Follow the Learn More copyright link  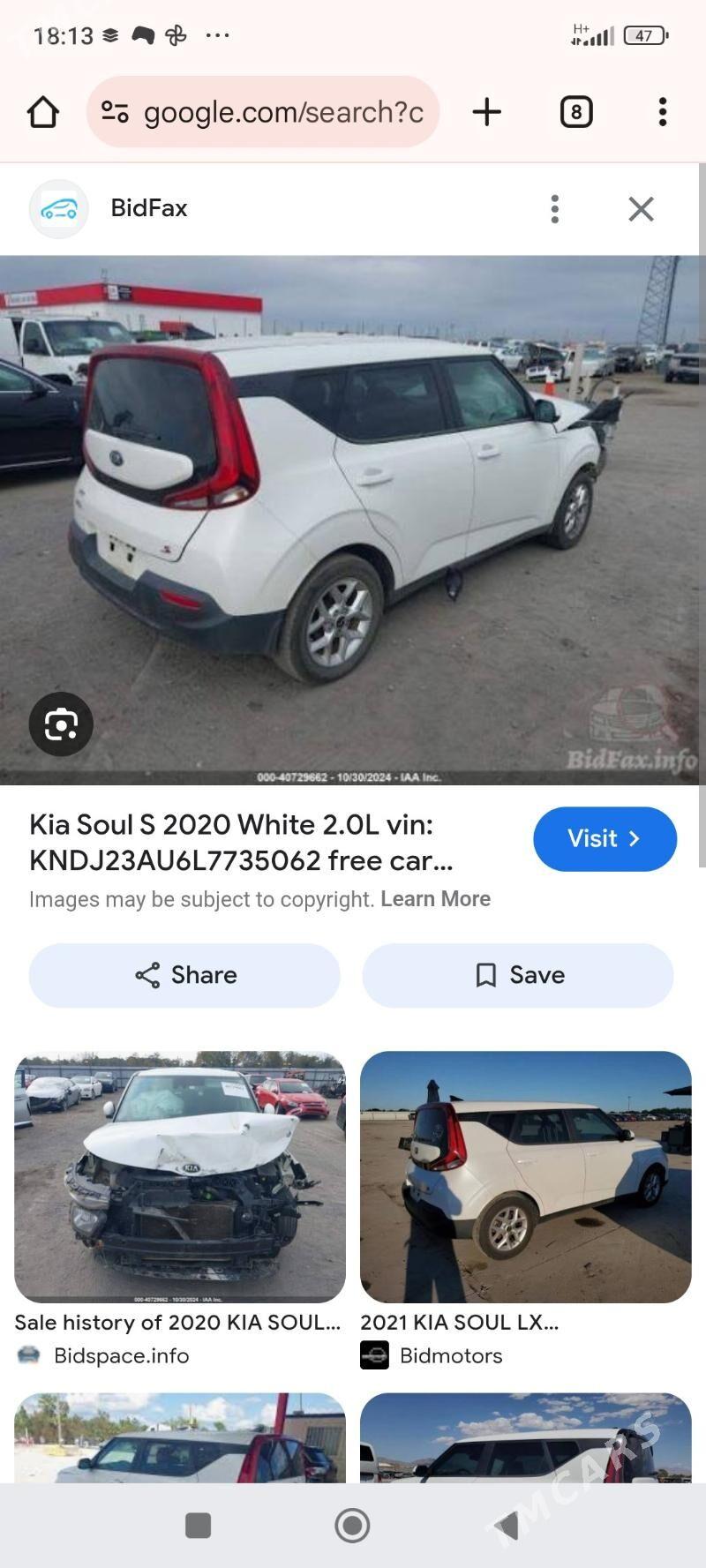(437, 898)
